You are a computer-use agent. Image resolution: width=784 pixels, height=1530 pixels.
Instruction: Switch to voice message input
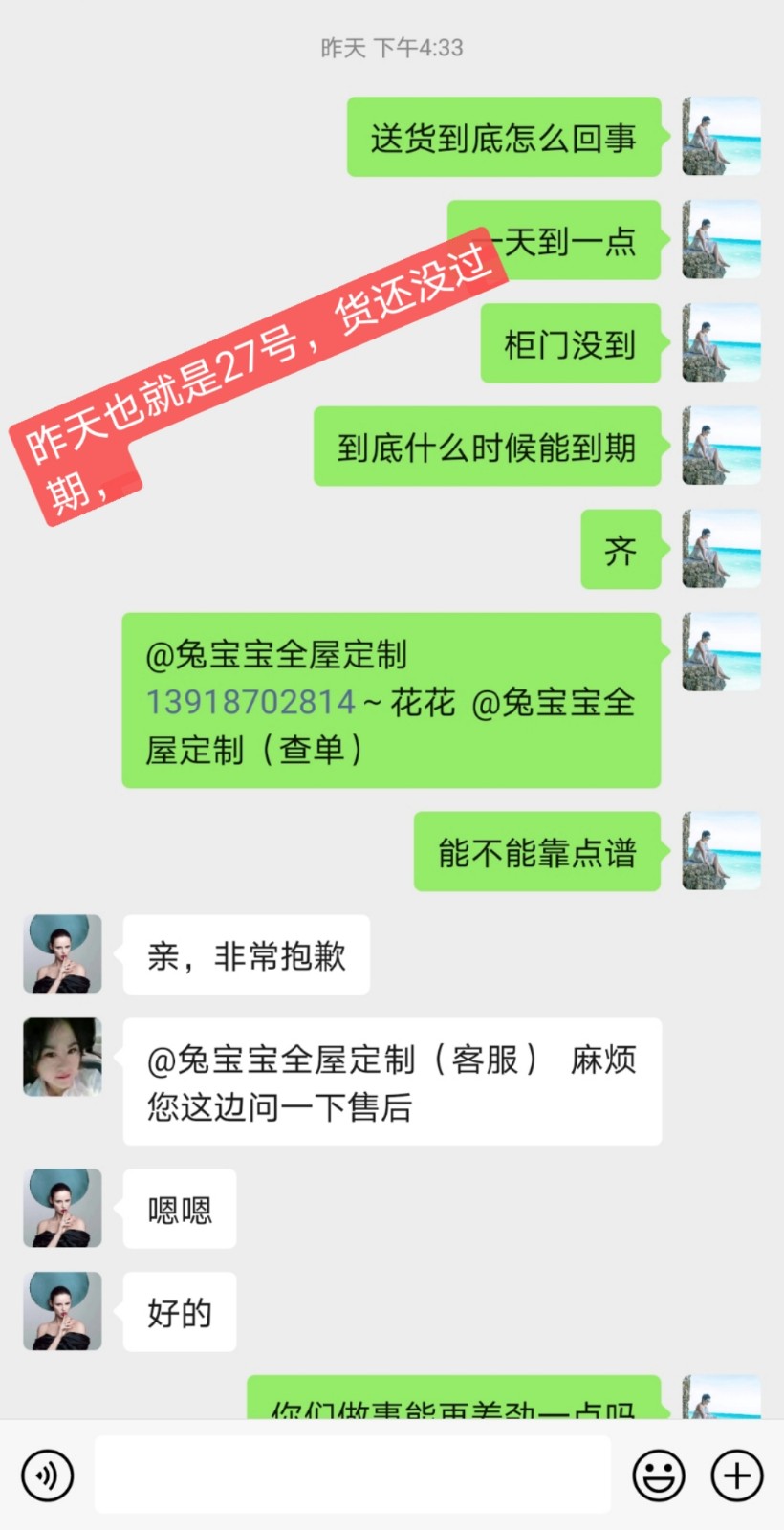47,1475
